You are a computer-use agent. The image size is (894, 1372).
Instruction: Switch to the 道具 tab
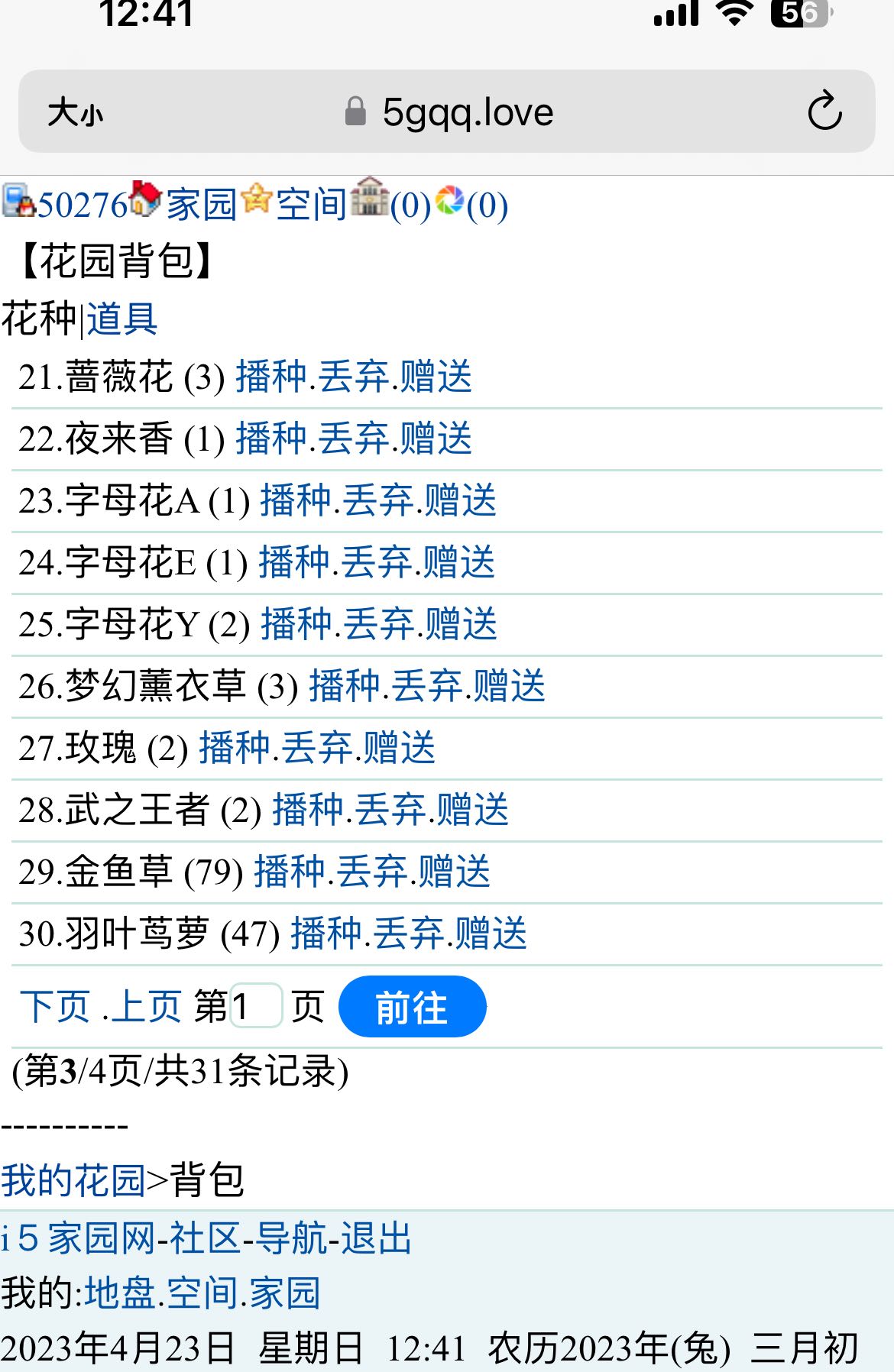[122, 319]
